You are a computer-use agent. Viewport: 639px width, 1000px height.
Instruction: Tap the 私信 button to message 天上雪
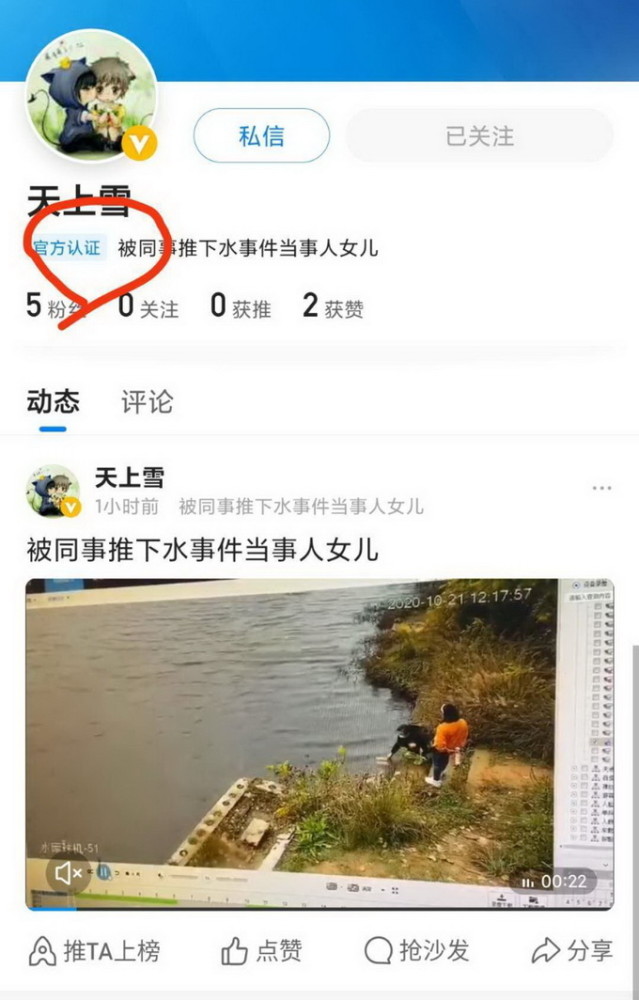(x=261, y=135)
